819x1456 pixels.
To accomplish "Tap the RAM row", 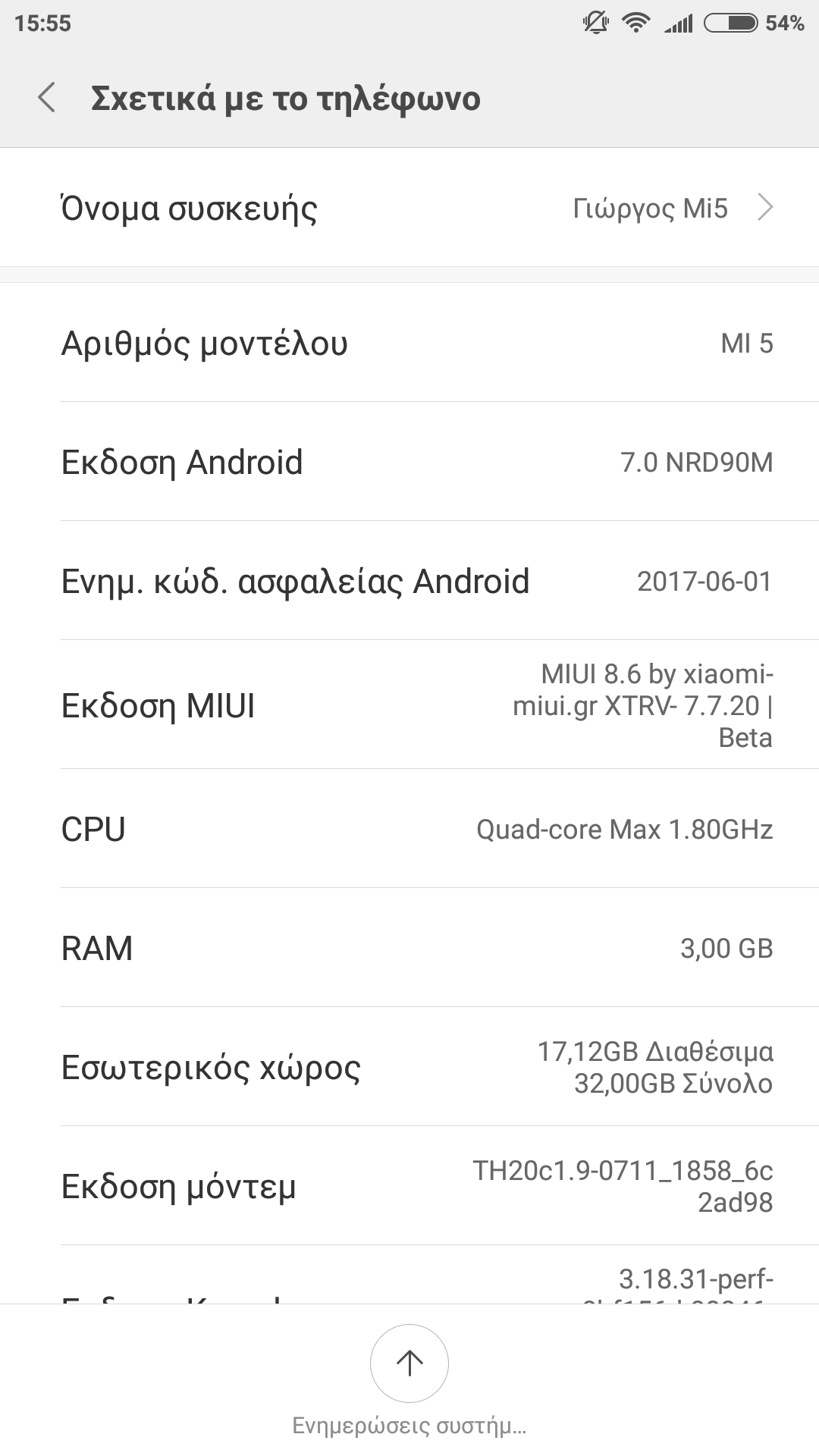I will click(409, 948).
